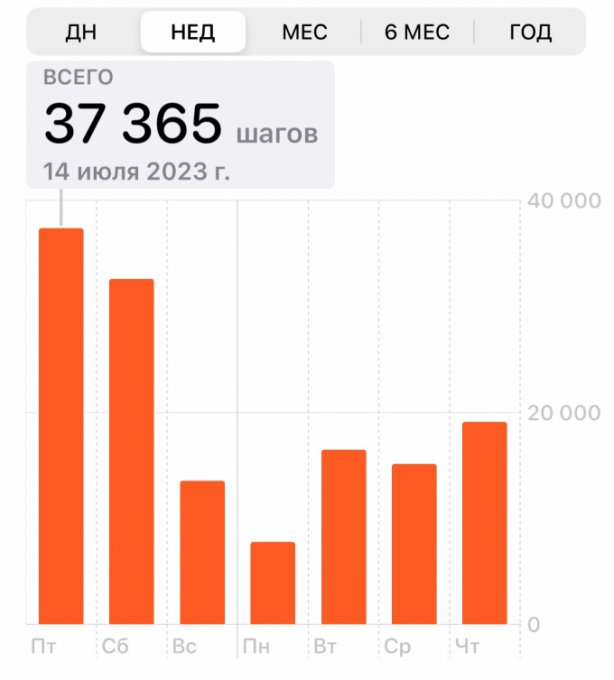Show the 6 МЕС period
The height and width of the screenshot is (680, 614).
(417, 32)
